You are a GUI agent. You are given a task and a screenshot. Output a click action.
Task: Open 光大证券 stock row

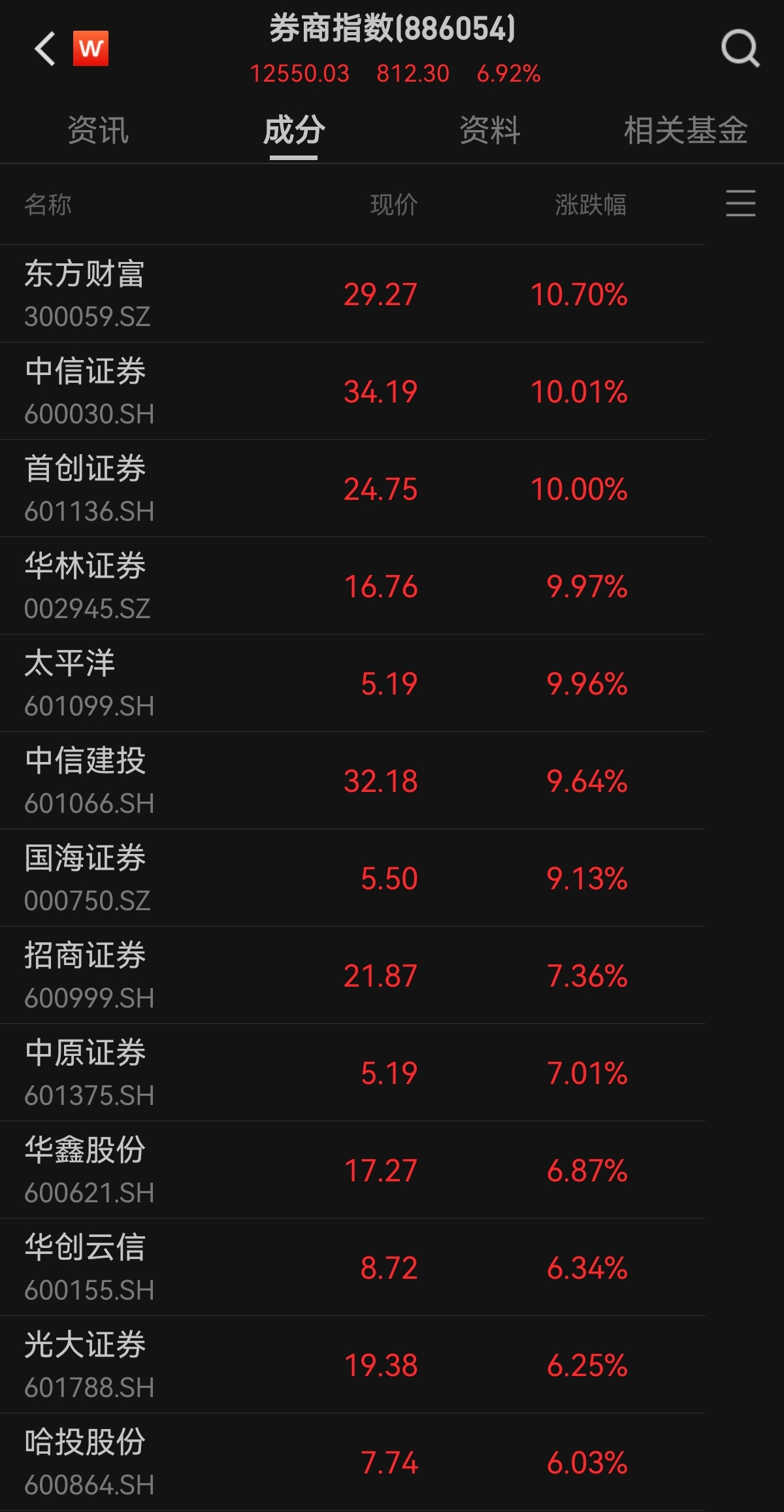(x=353, y=1364)
